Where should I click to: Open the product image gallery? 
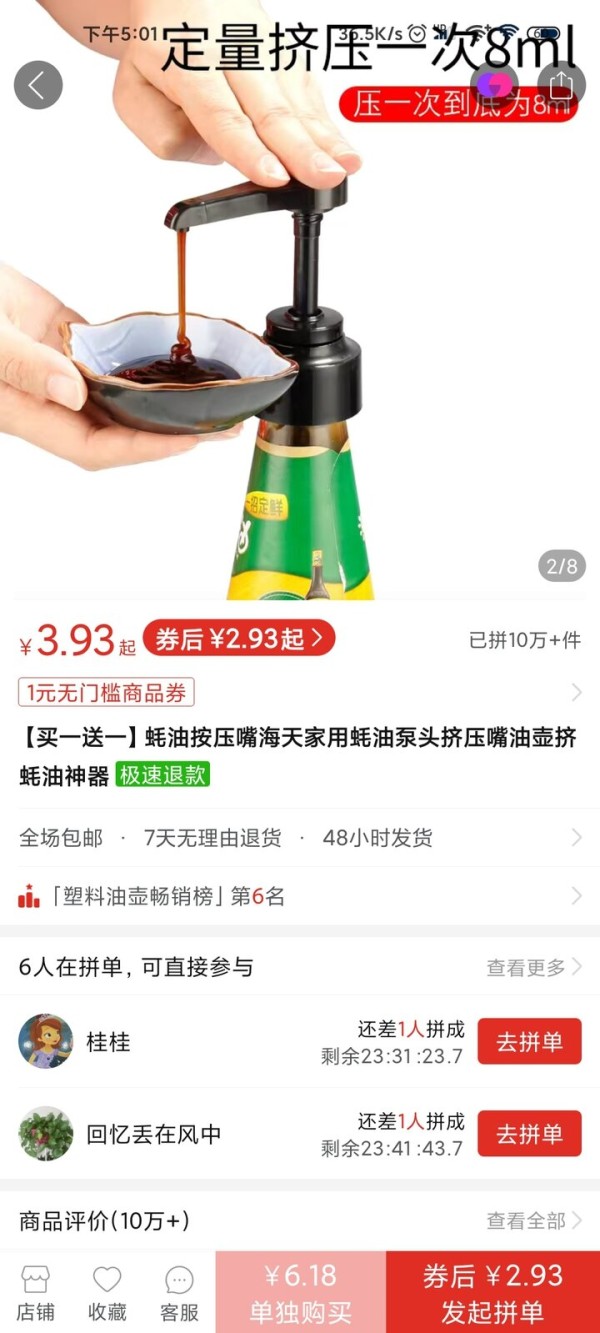pyautogui.click(x=300, y=350)
